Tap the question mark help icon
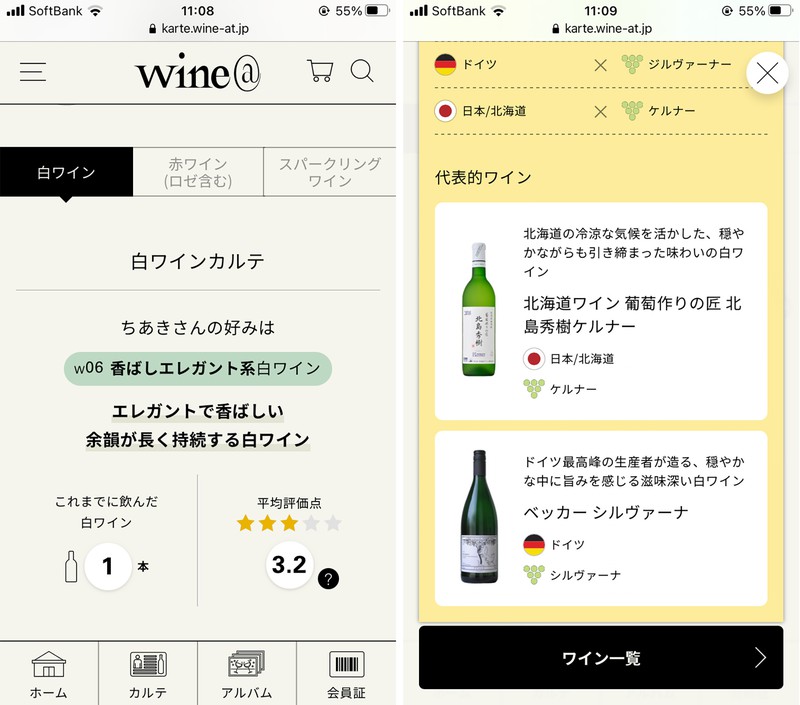 [x=328, y=579]
